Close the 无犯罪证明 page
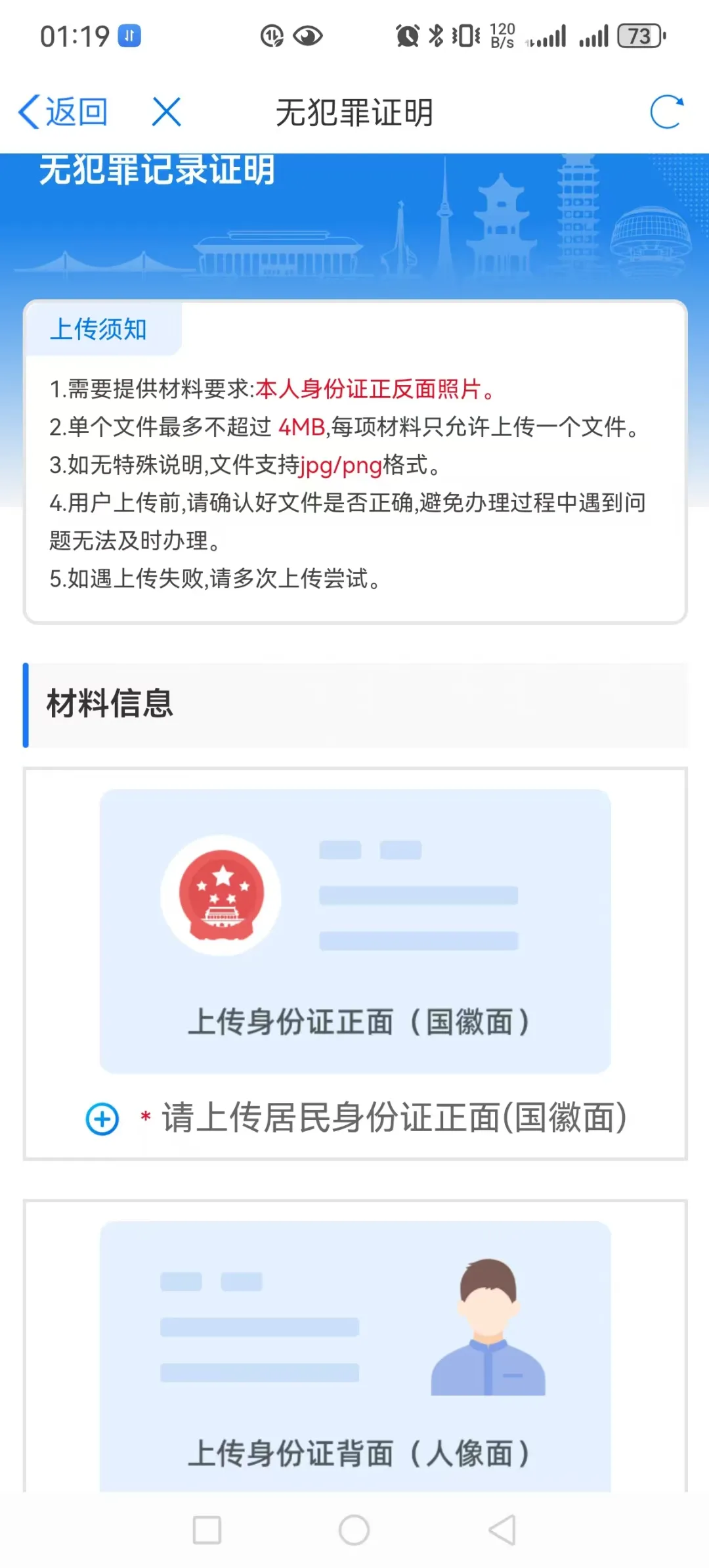Viewport: 709px width, 1568px height. (x=166, y=112)
